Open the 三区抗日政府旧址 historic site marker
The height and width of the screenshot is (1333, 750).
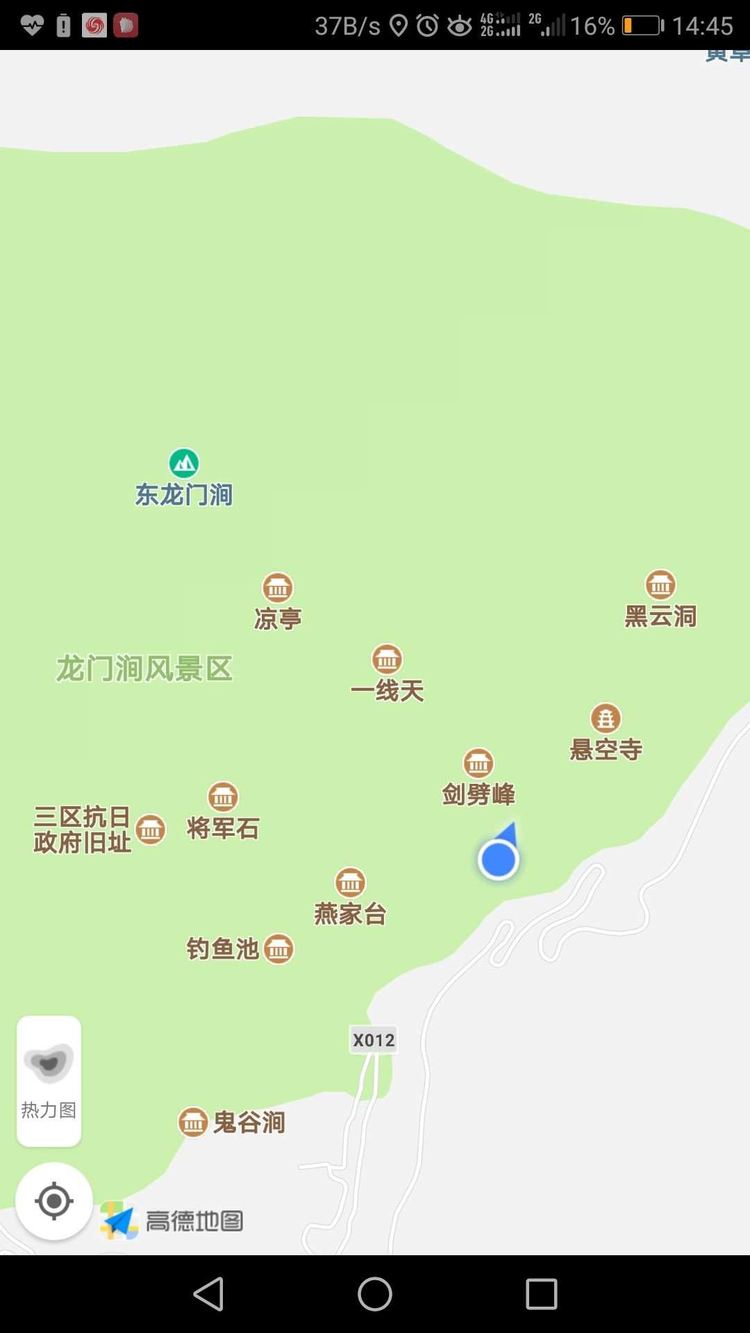click(151, 829)
